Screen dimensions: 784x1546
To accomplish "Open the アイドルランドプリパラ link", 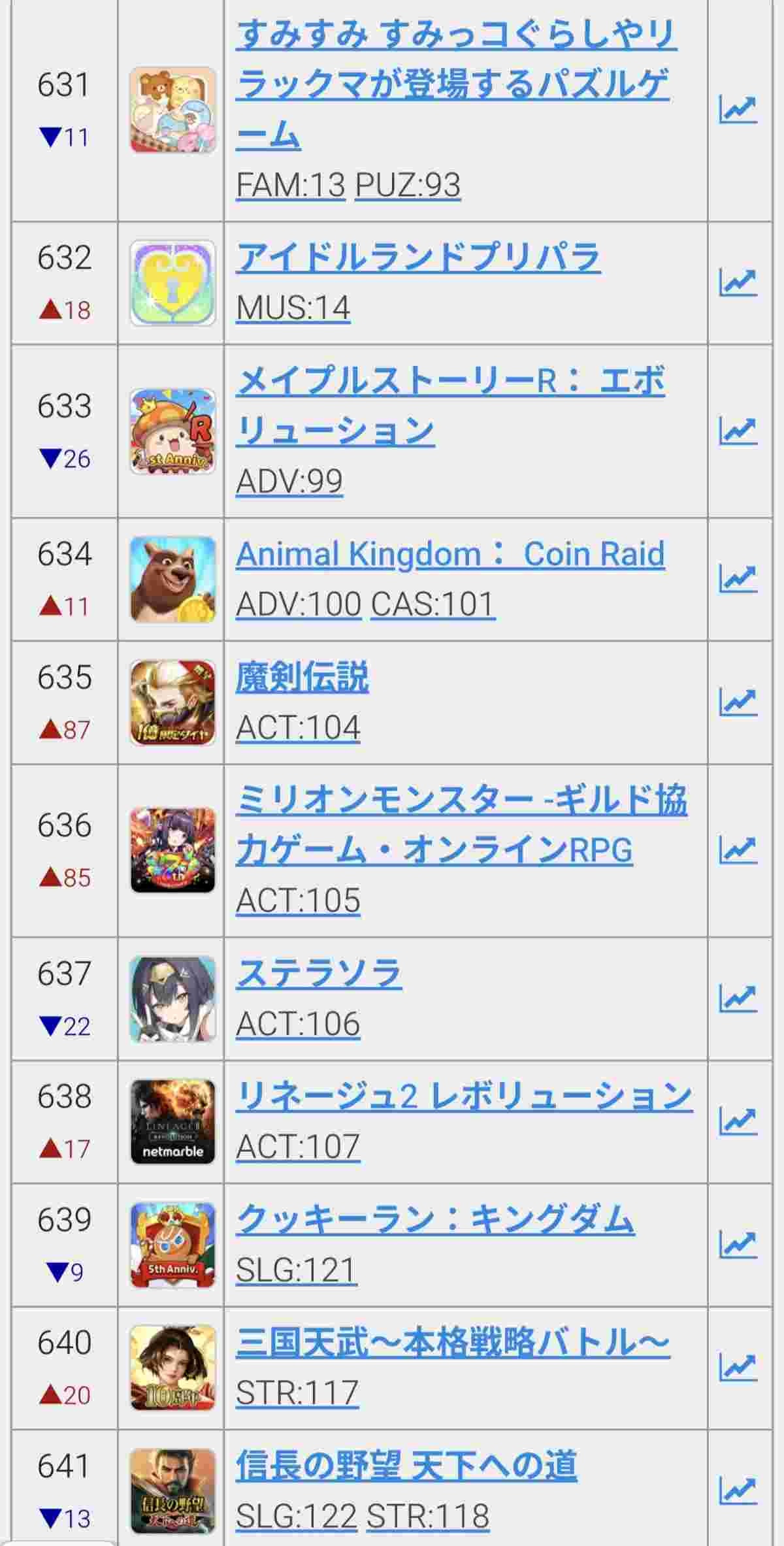I will (417, 257).
